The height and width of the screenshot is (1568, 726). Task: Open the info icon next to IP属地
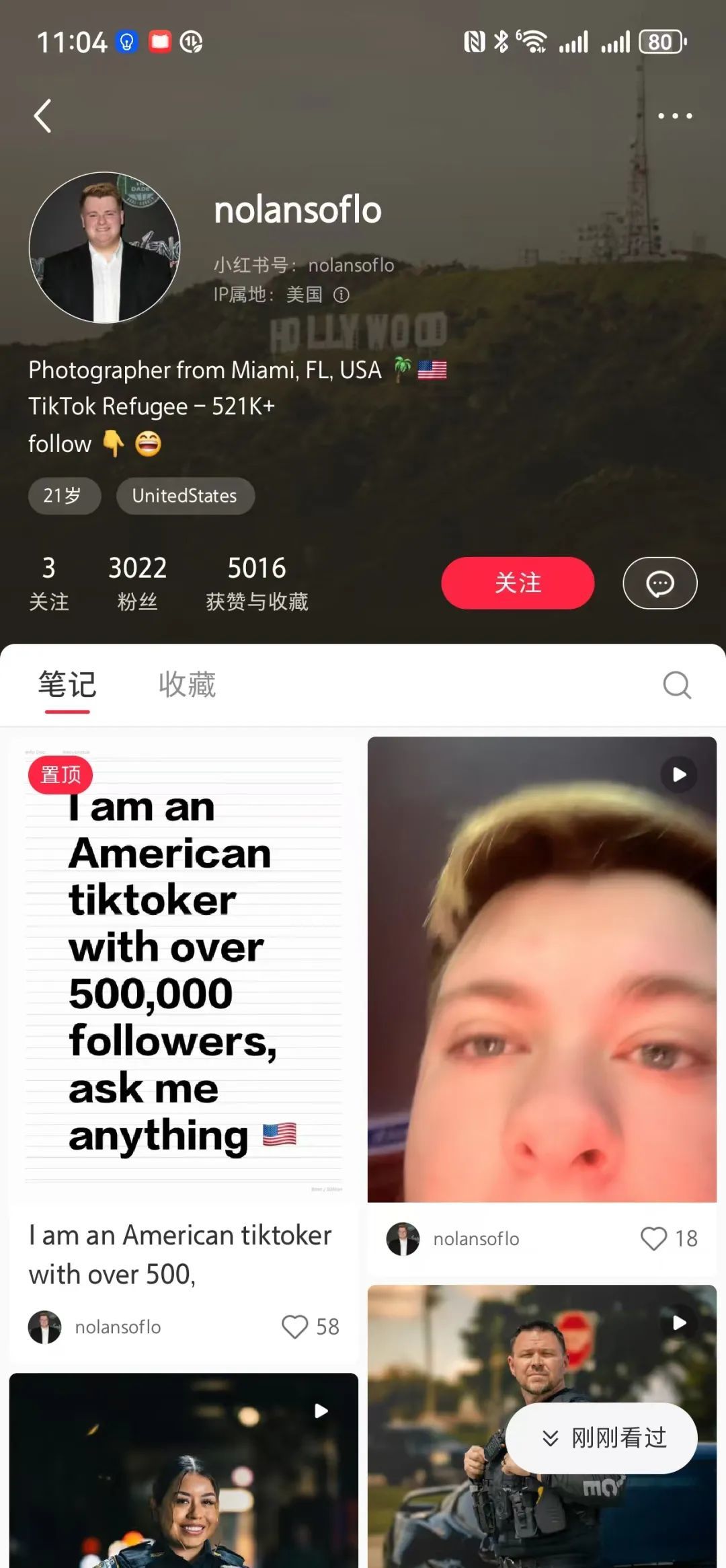tap(341, 295)
